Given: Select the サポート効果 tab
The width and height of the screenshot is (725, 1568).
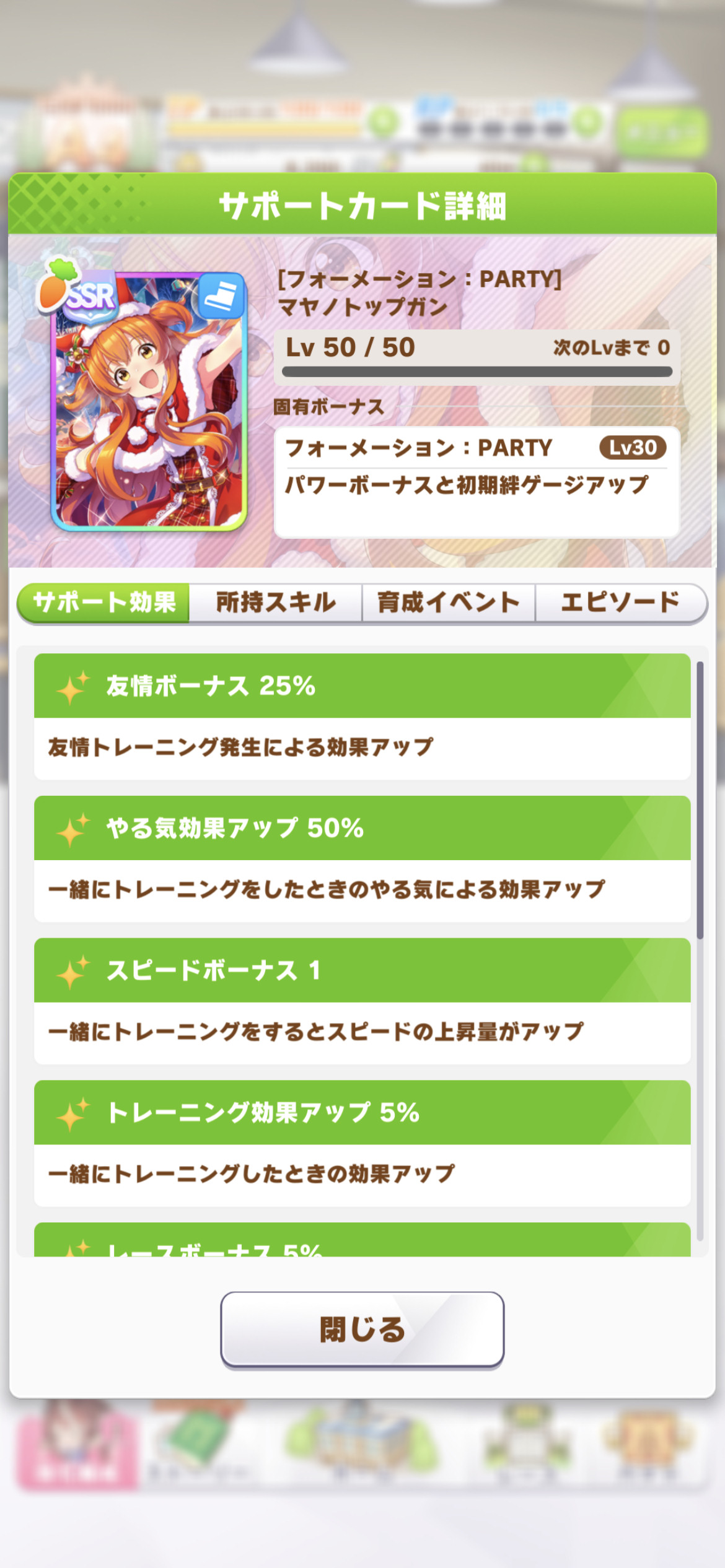Looking at the screenshot, I should click(x=103, y=603).
